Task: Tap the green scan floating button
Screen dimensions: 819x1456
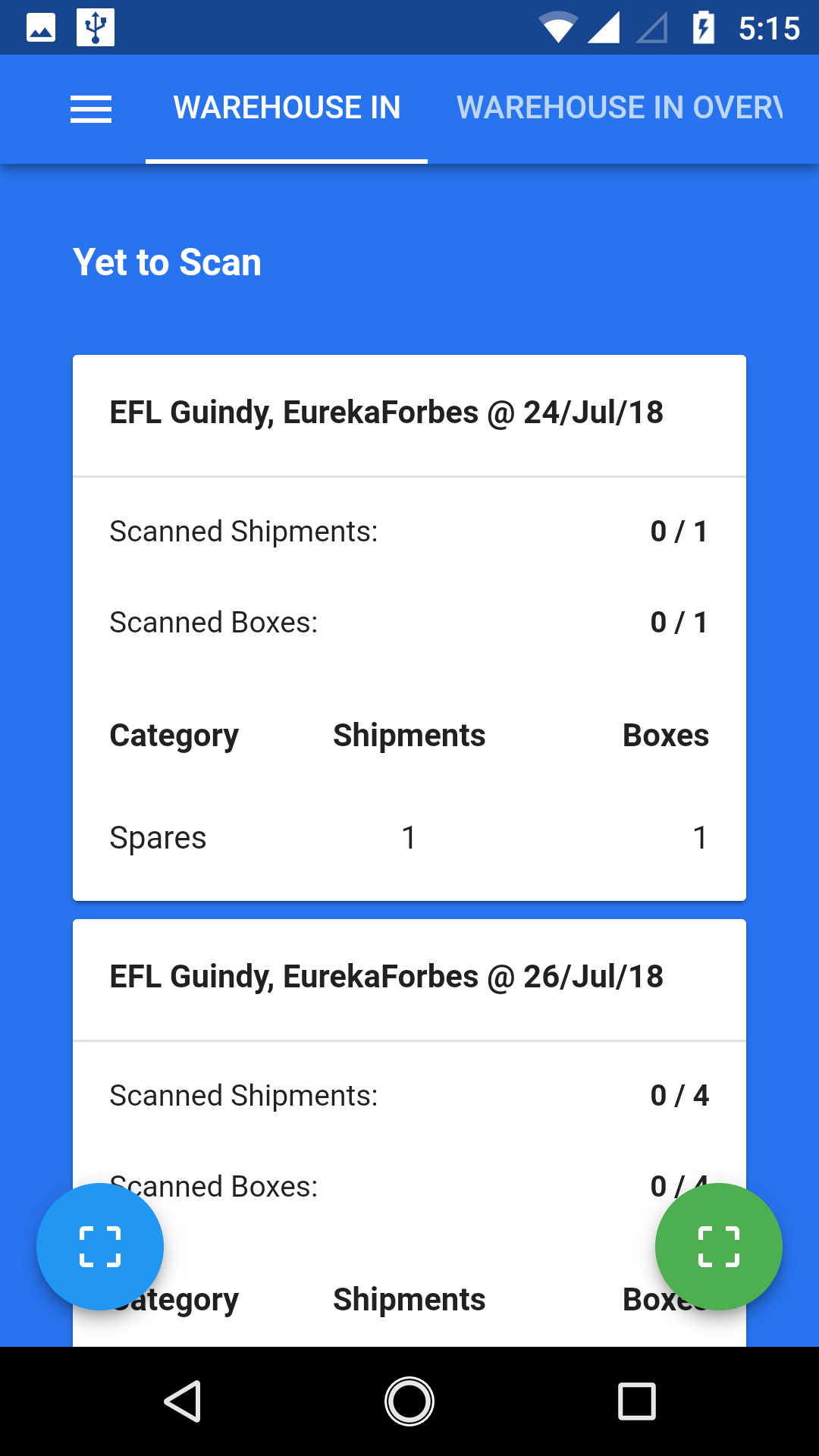Action: [719, 1247]
